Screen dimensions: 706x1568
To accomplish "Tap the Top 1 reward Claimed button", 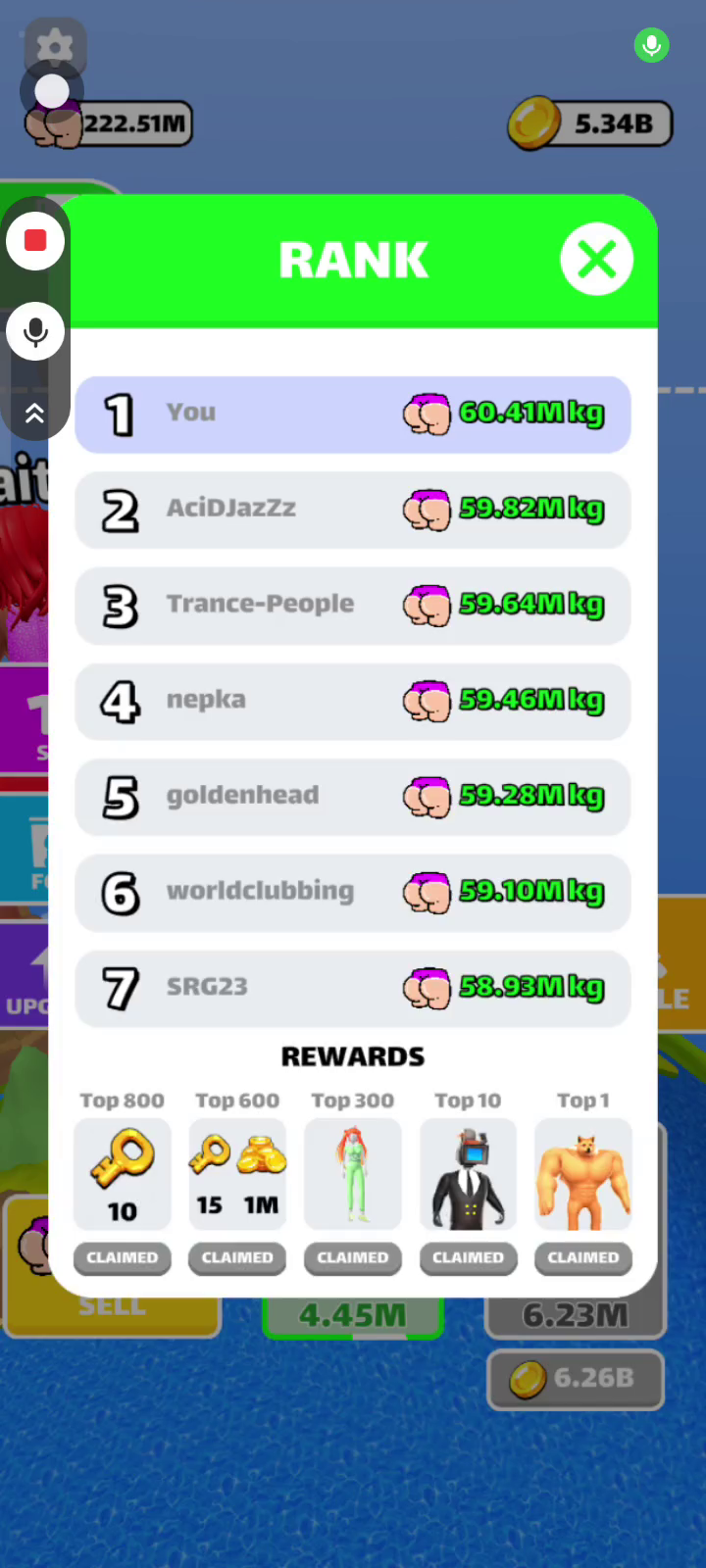I will coord(583,1257).
